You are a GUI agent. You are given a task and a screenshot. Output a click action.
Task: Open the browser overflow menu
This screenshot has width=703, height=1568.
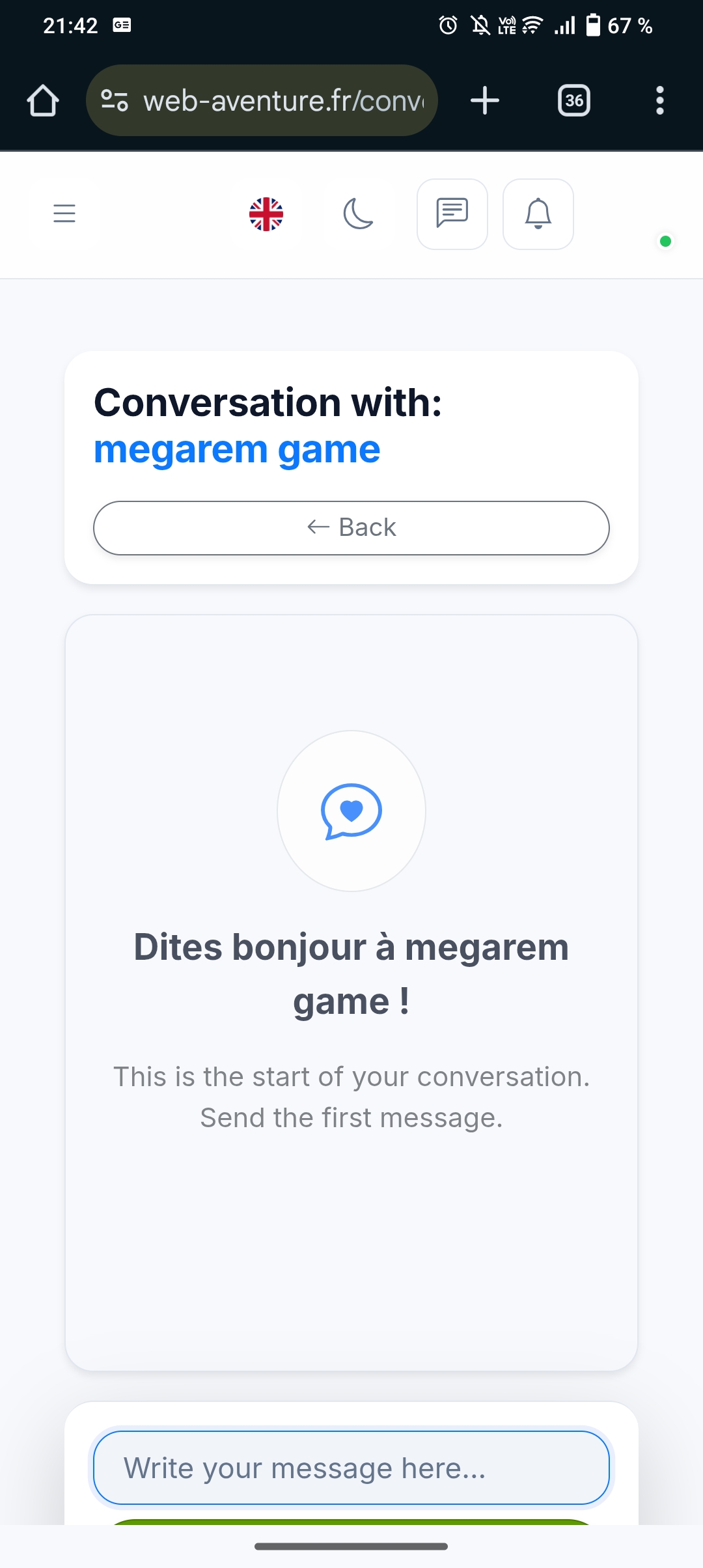pos(660,101)
